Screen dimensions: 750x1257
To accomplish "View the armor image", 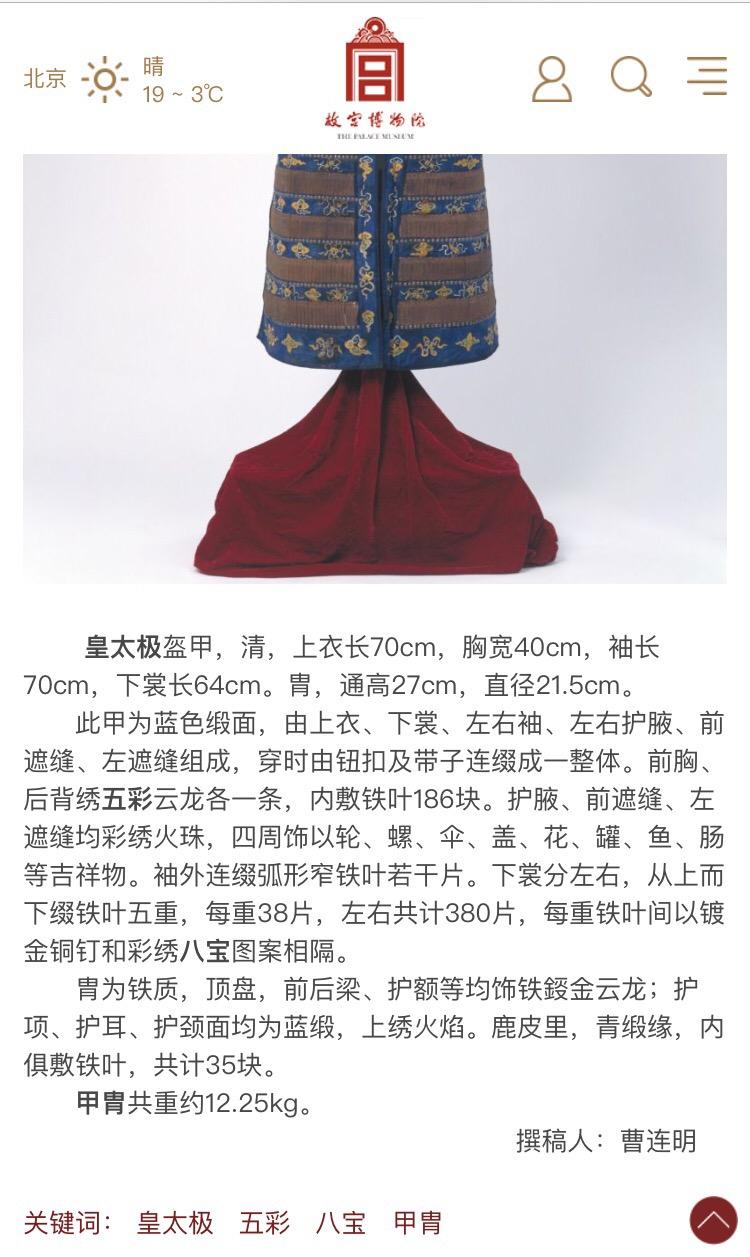I will click(375, 368).
